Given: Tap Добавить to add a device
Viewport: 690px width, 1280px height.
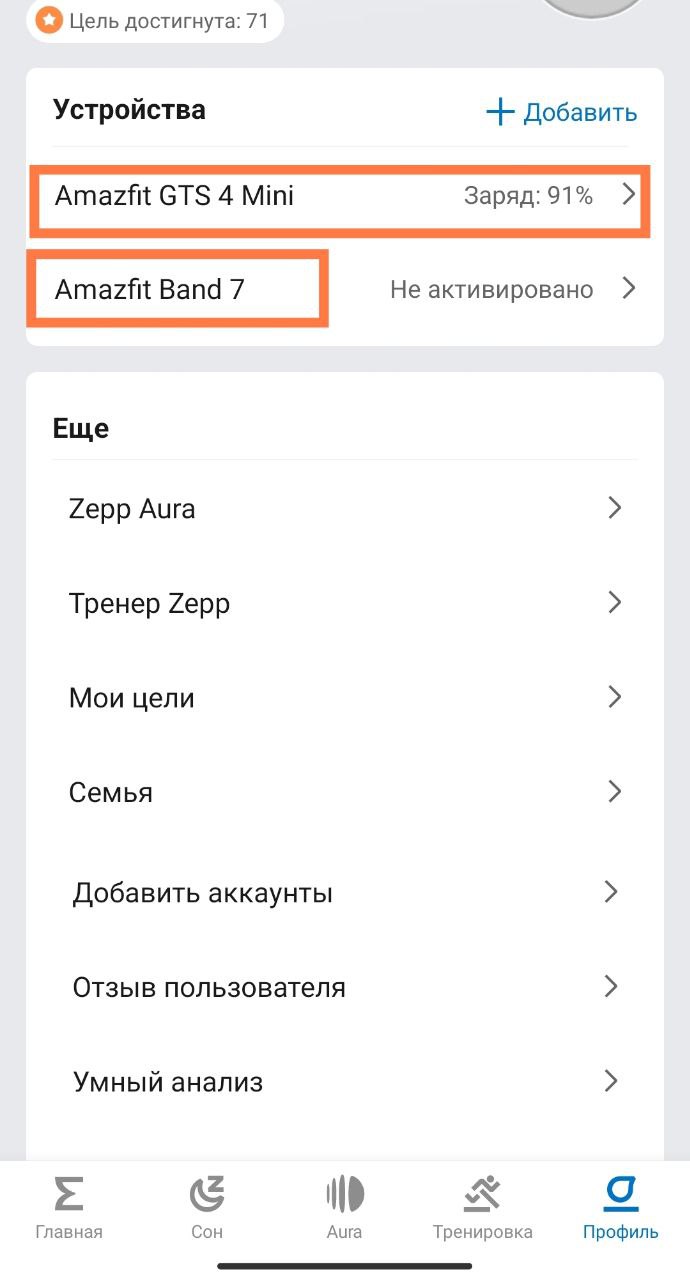Looking at the screenshot, I should (561, 112).
